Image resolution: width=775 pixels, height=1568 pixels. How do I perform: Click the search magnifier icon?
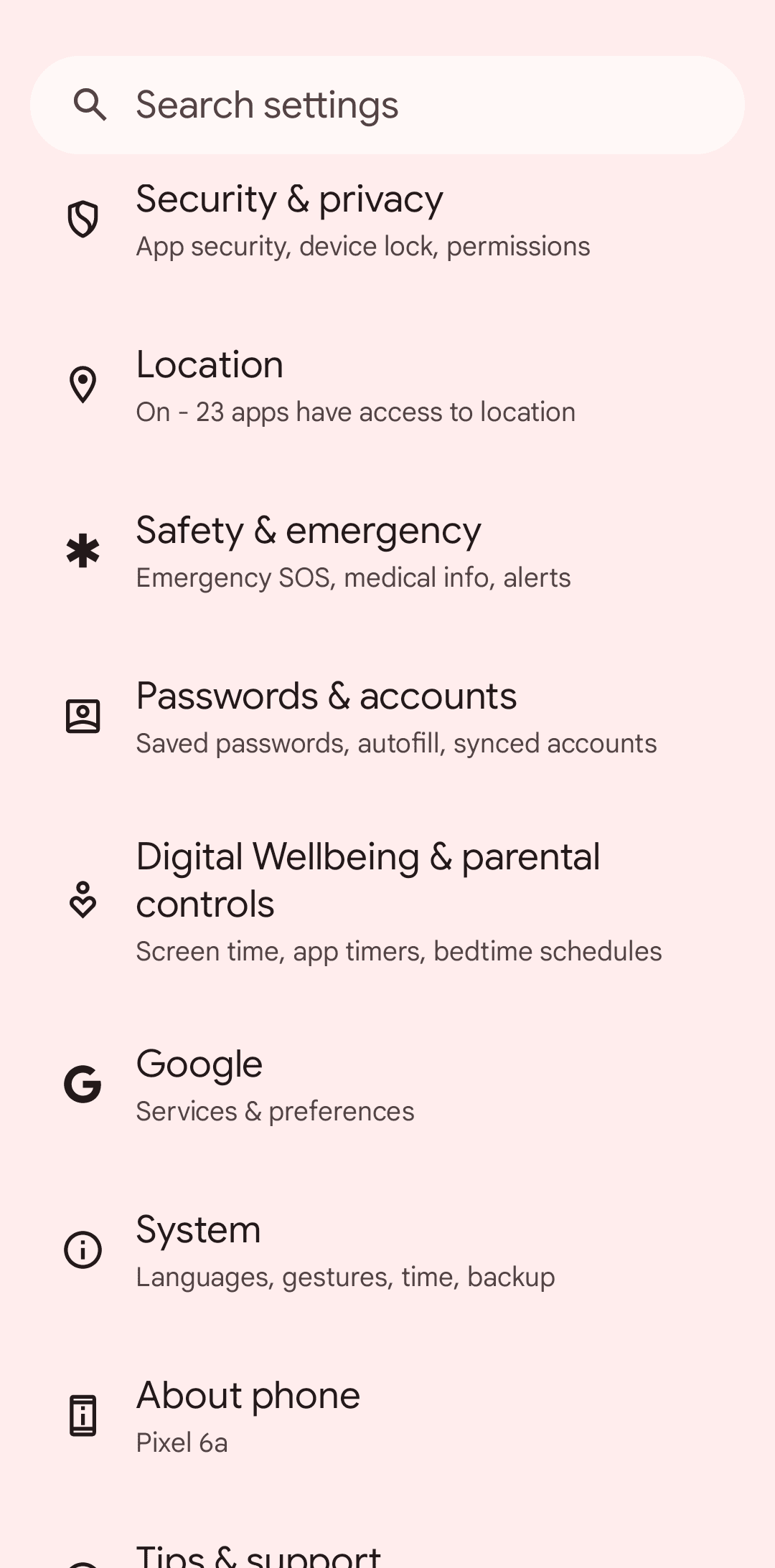(90, 105)
